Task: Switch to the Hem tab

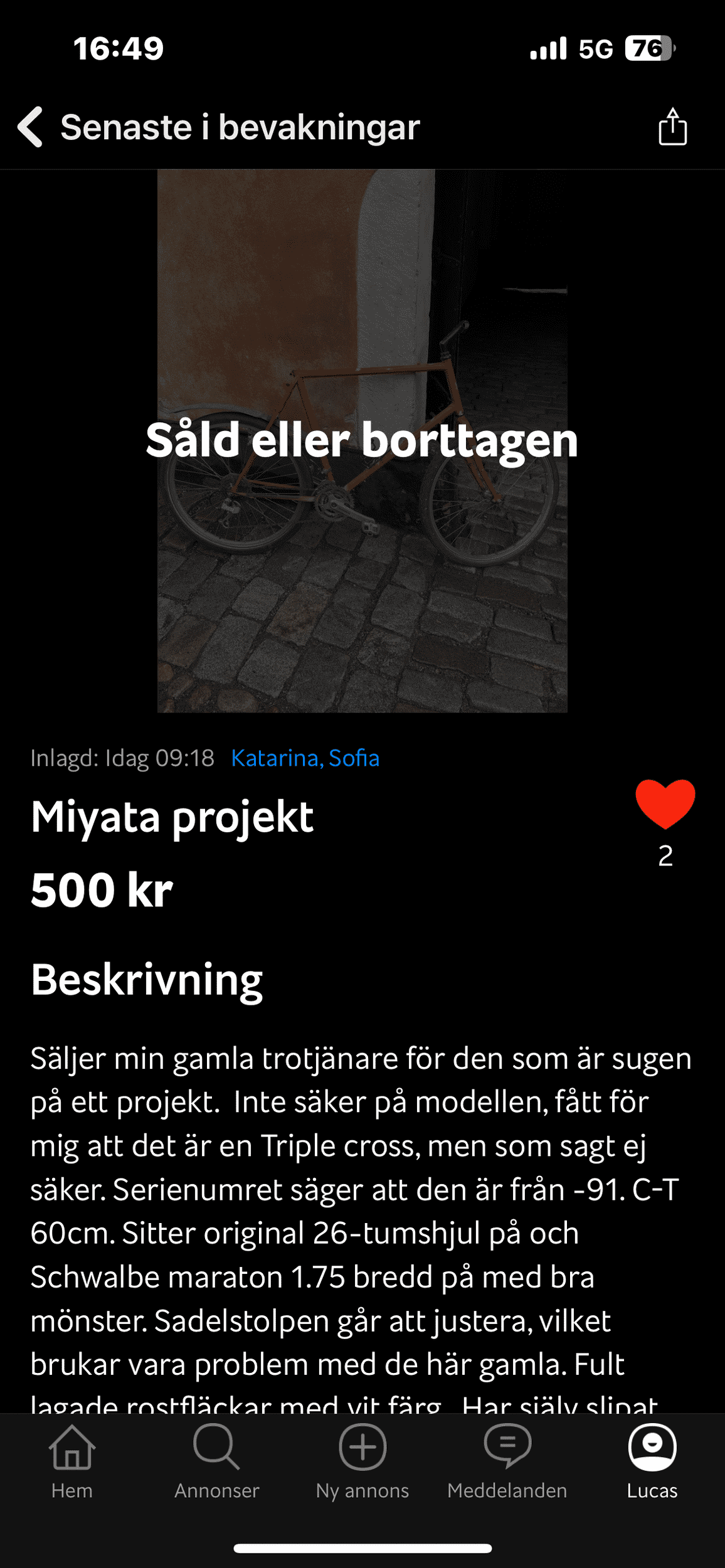Action: coord(71,1460)
